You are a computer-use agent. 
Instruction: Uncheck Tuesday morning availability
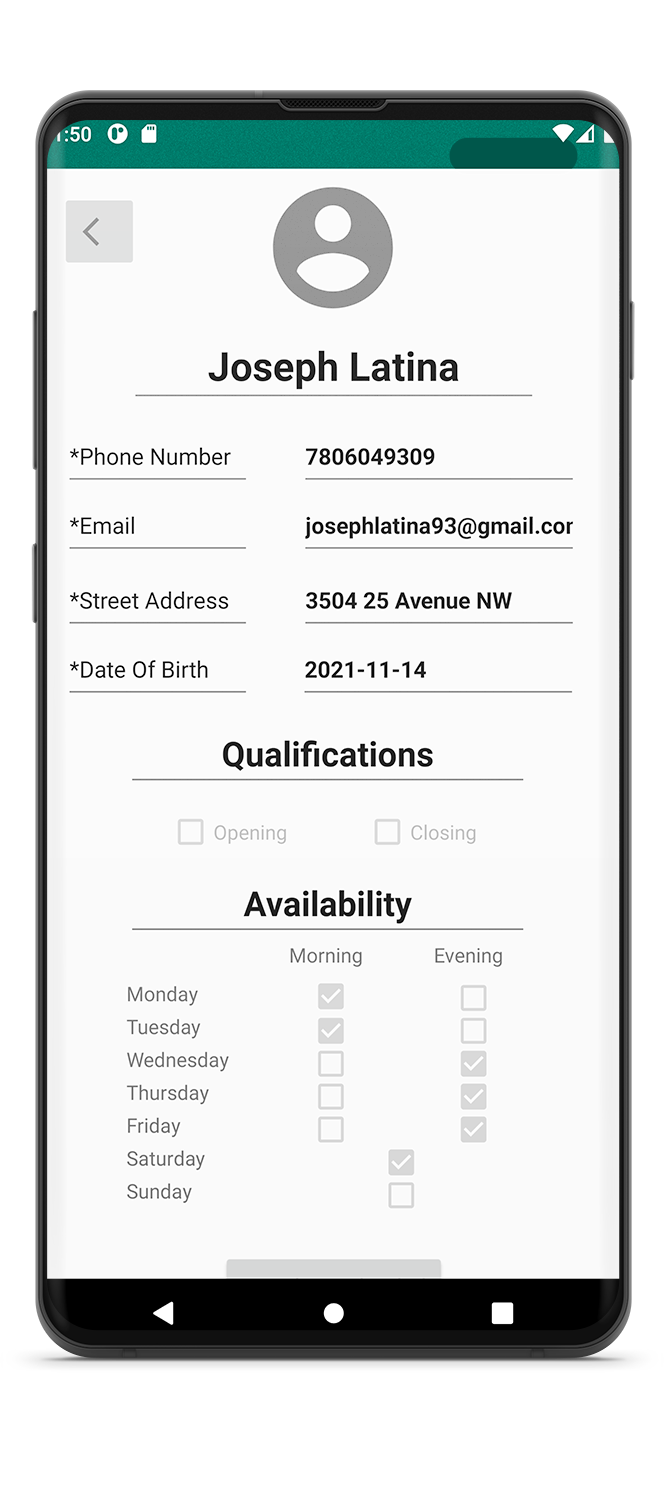click(331, 1030)
